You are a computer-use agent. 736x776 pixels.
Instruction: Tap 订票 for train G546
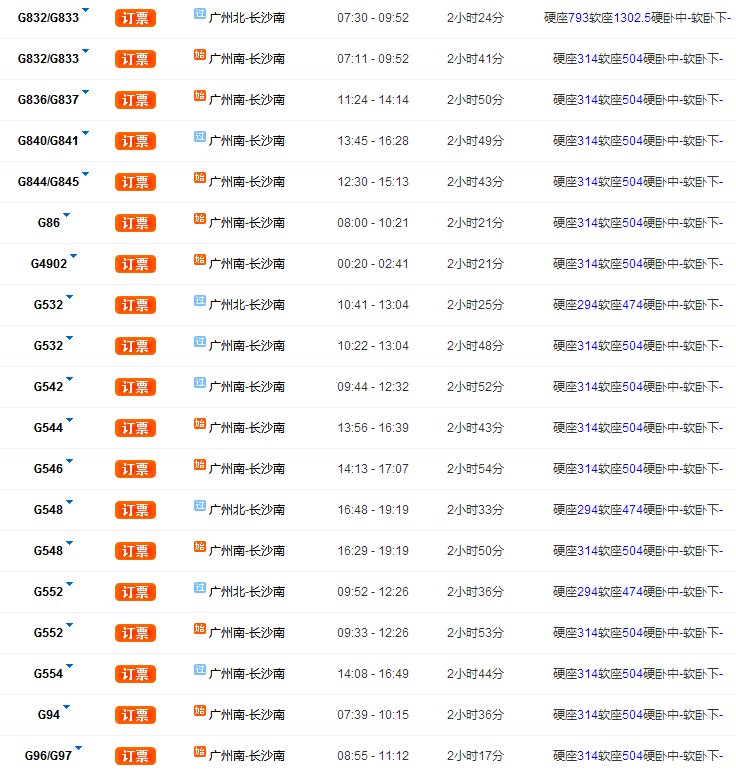(135, 469)
